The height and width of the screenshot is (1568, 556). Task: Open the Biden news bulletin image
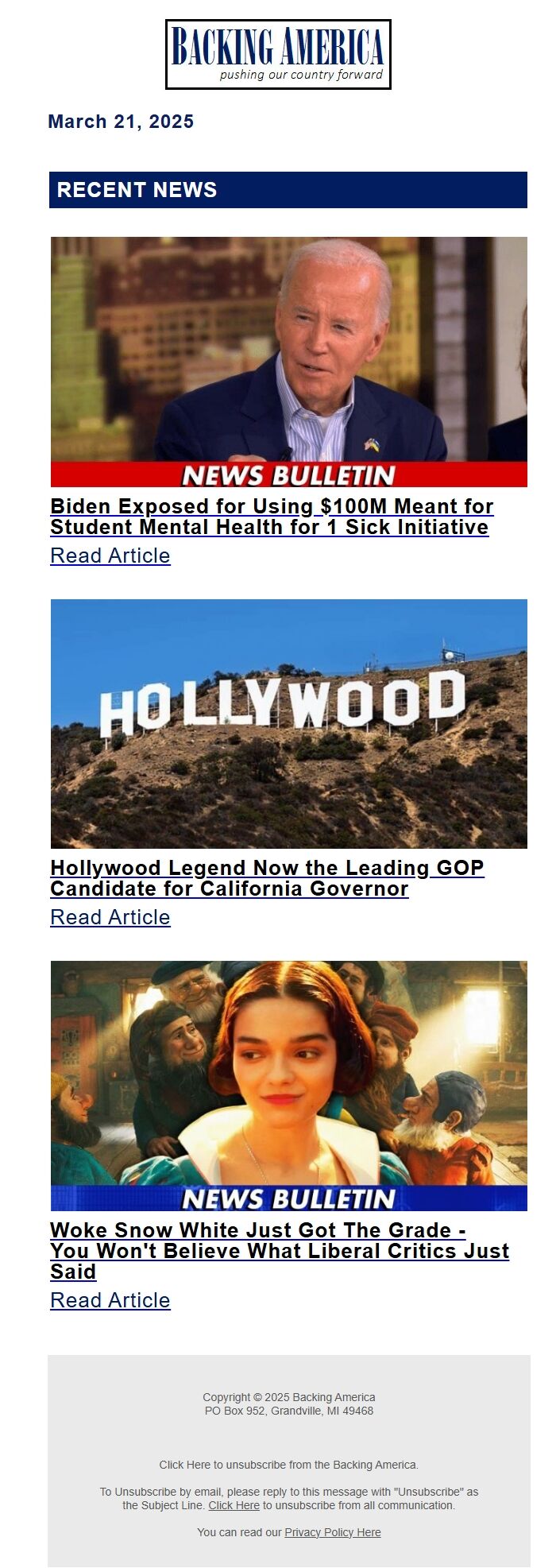pos(288,362)
